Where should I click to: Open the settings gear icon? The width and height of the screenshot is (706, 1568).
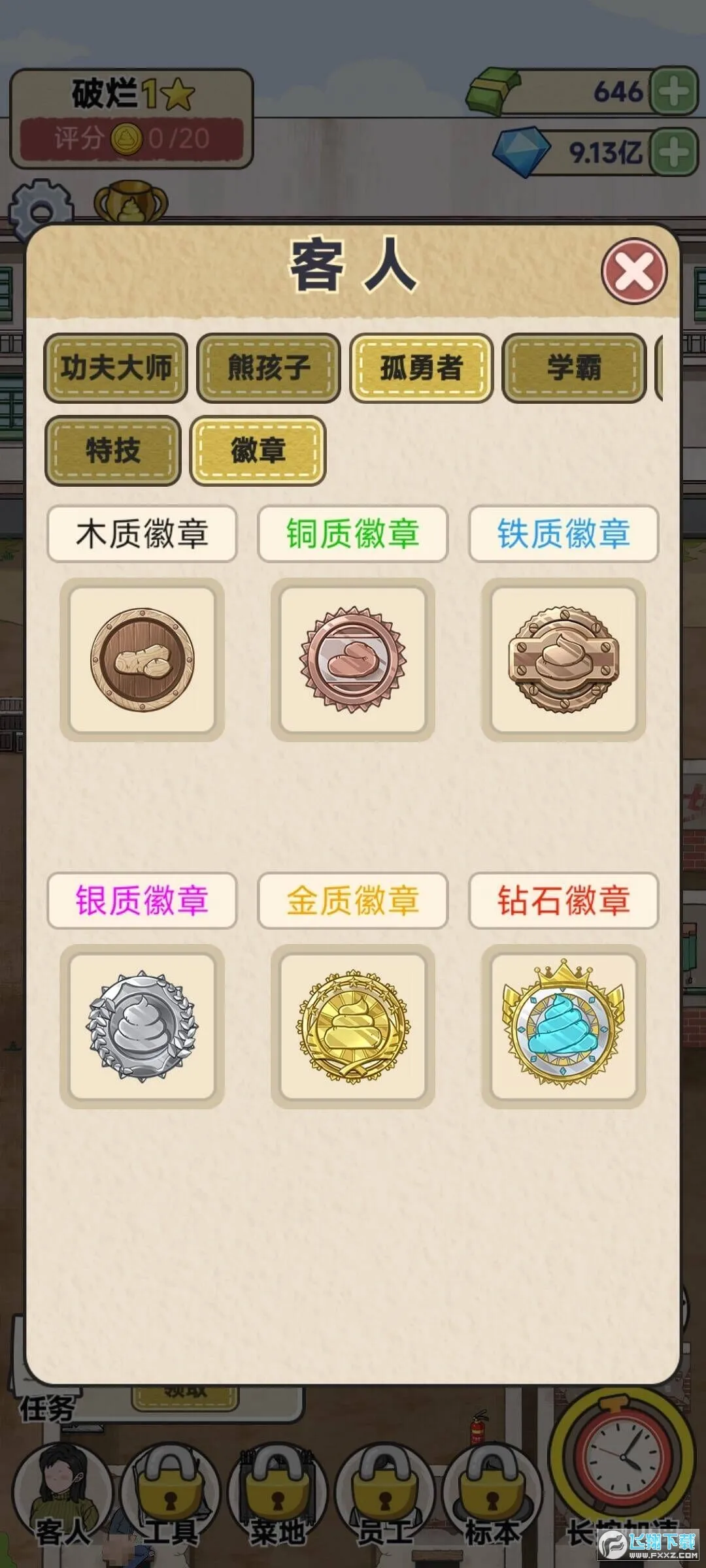(x=41, y=208)
